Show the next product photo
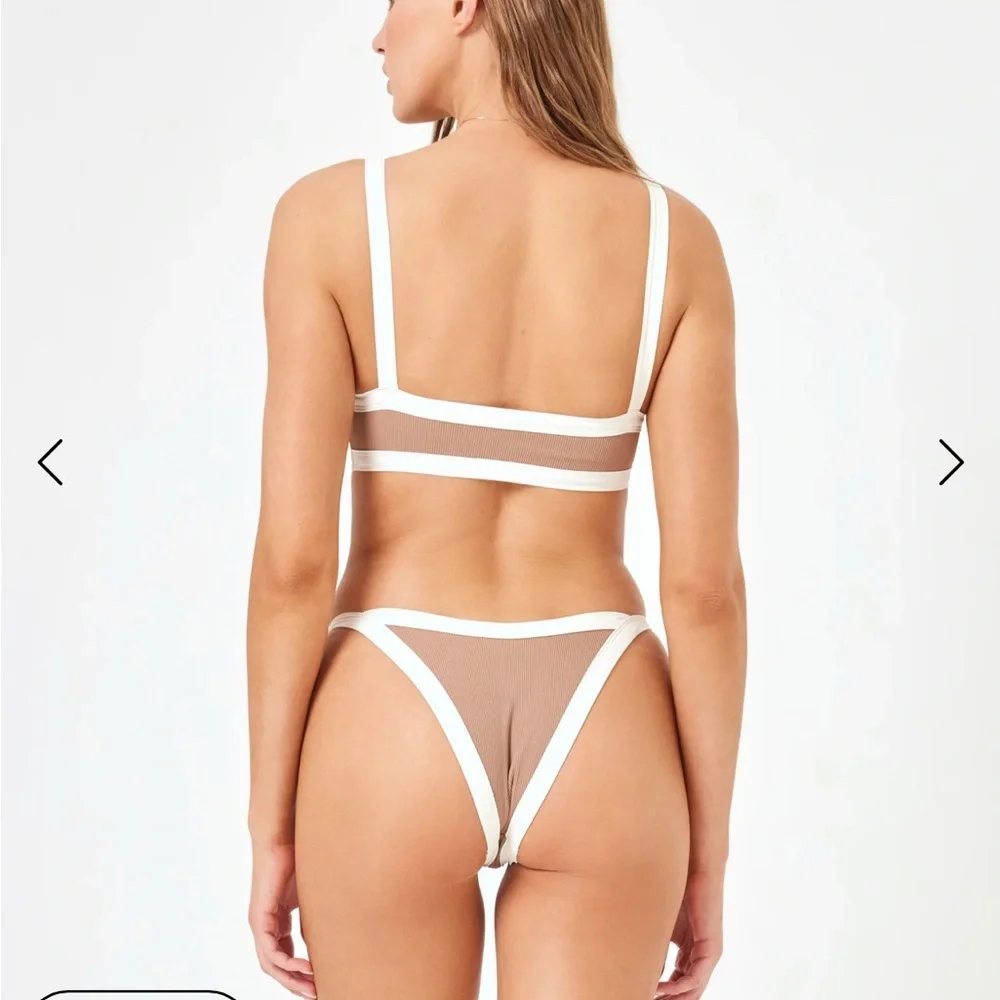This screenshot has height=1000, width=1000. pos(950,462)
